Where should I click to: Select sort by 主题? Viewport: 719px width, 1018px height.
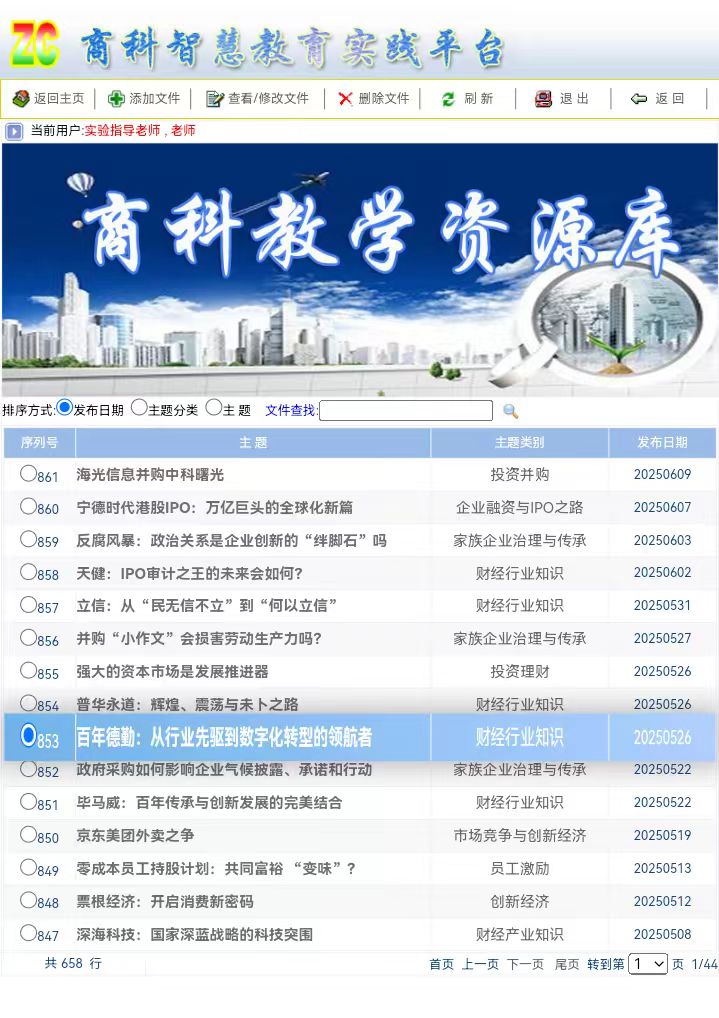click(214, 408)
